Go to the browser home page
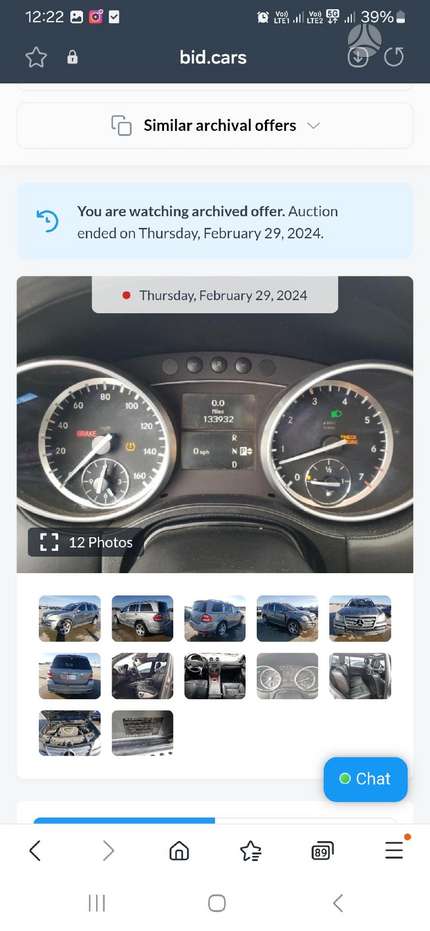This screenshot has width=430, height=931. (179, 851)
